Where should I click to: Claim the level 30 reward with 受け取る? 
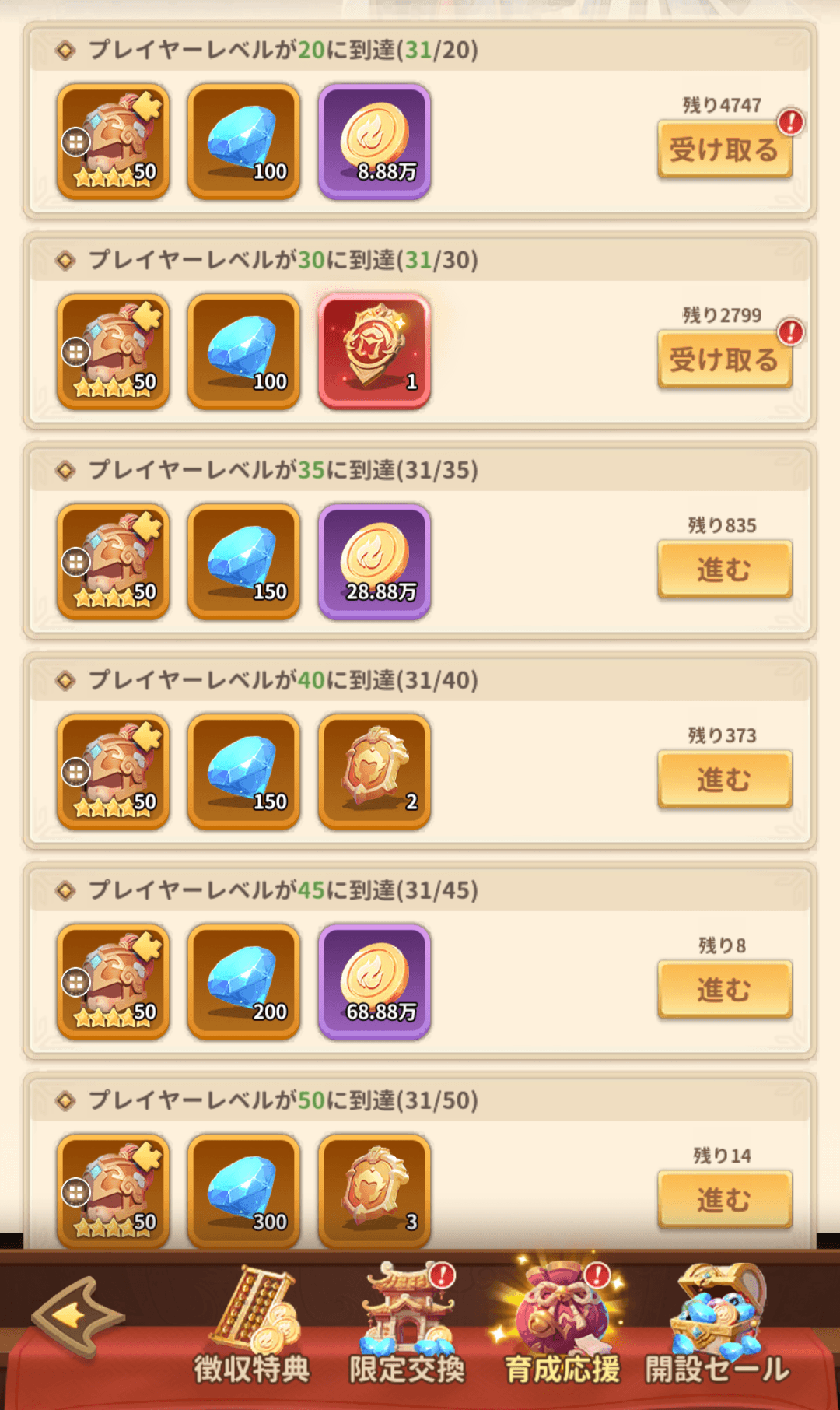click(724, 360)
